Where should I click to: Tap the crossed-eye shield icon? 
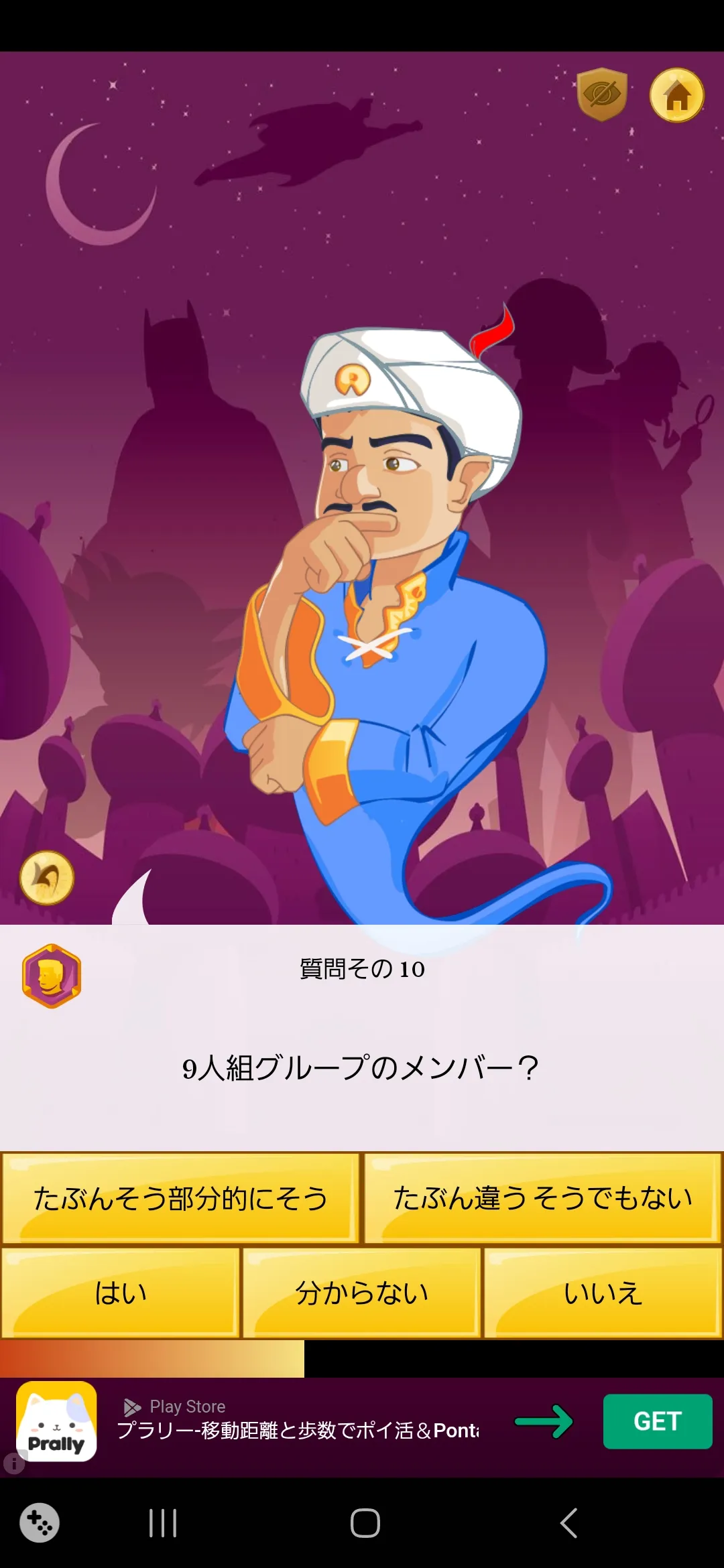(602, 94)
